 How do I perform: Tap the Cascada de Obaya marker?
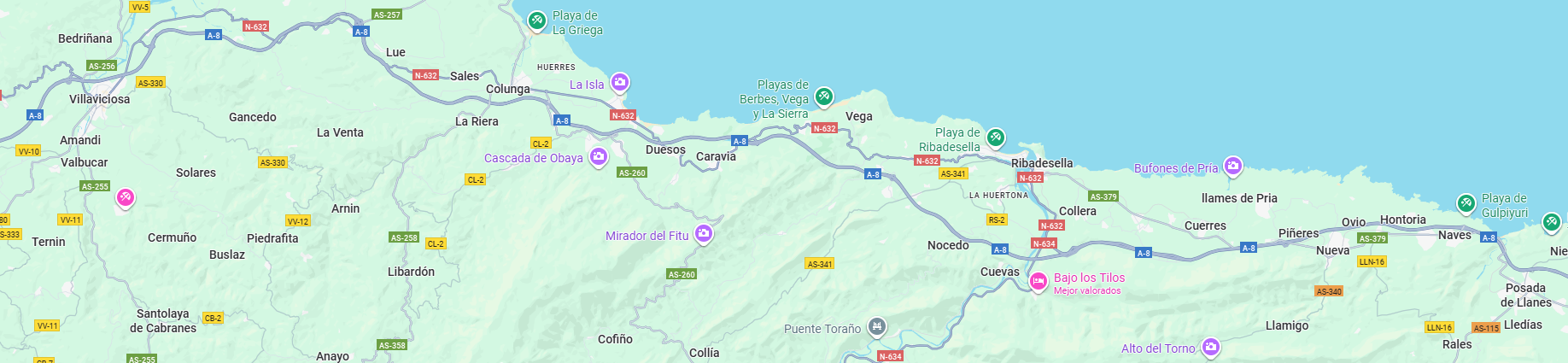(x=599, y=157)
